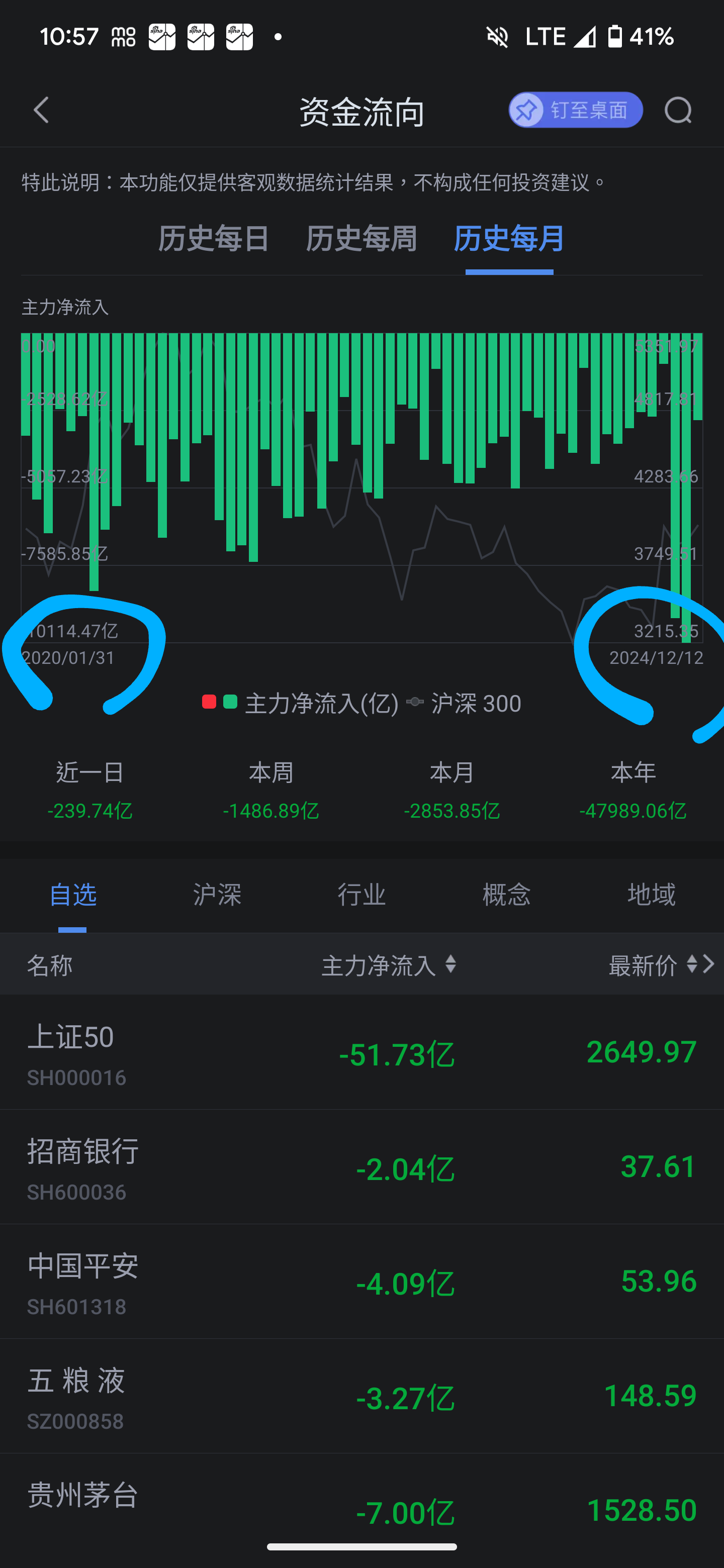This screenshot has height=1568, width=724.
Task: Open 招商银行 stock details
Action: (x=361, y=1167)
